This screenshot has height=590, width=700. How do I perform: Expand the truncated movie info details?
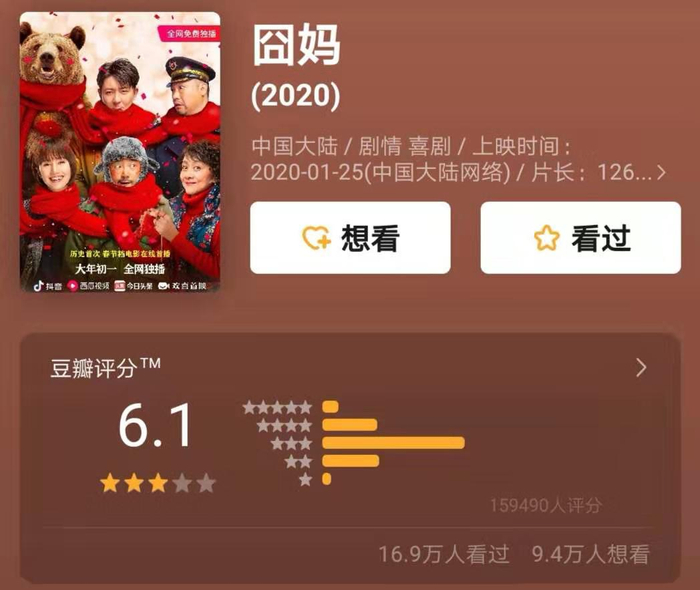[662, 172]
